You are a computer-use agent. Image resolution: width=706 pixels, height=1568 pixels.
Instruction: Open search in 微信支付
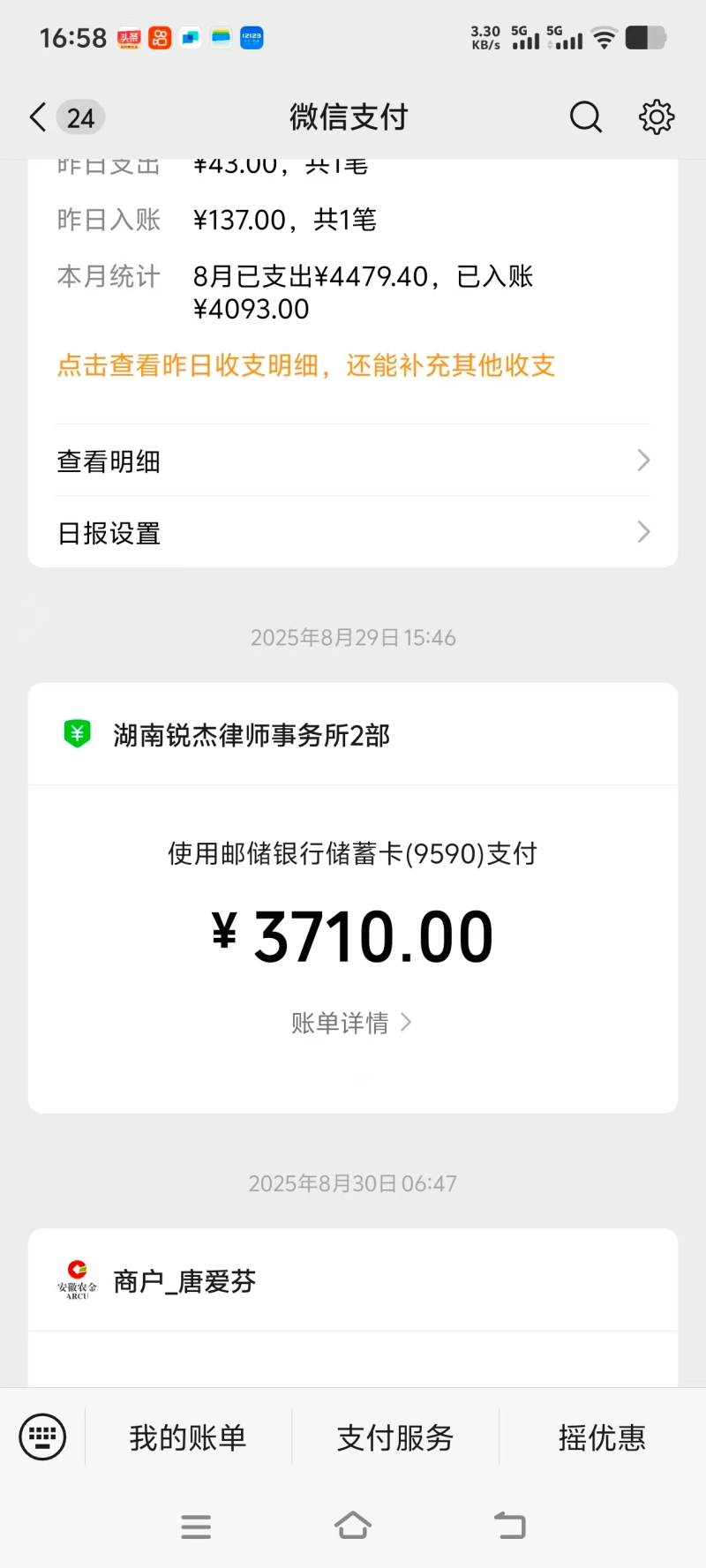(585, 116)
